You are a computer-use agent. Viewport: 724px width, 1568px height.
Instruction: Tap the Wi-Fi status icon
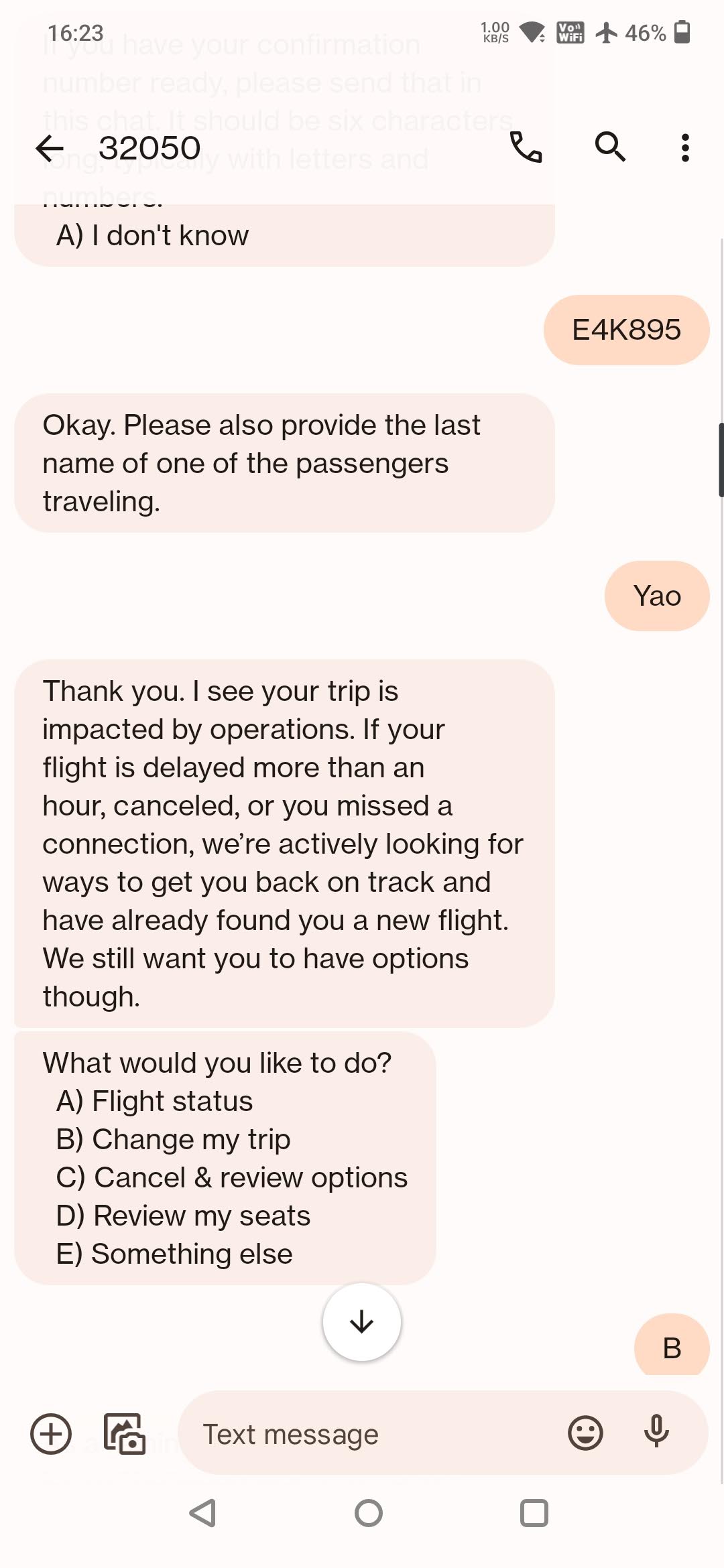pyautogui.click(x=533, y=31)
